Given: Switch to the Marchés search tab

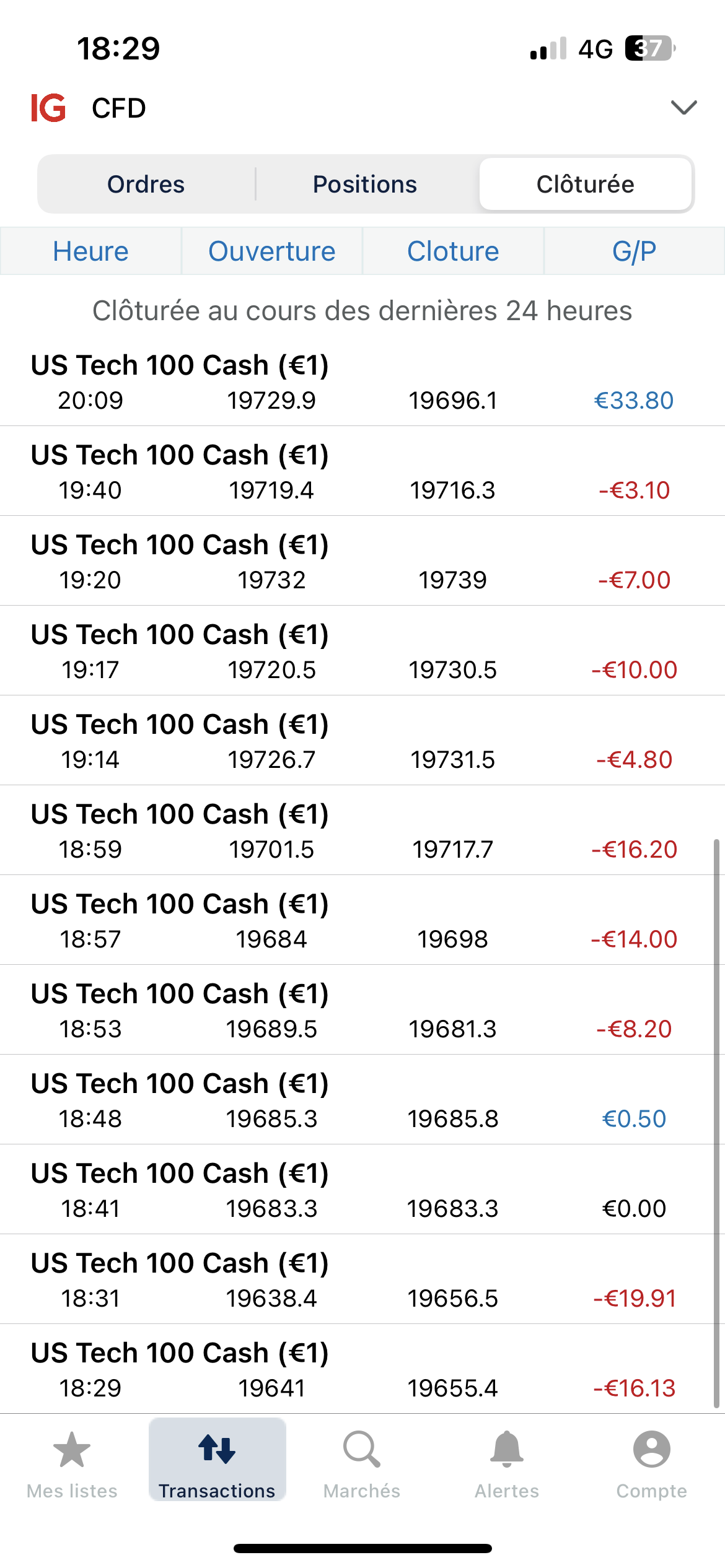Looking at the screenshot, I should [362, 1464].
